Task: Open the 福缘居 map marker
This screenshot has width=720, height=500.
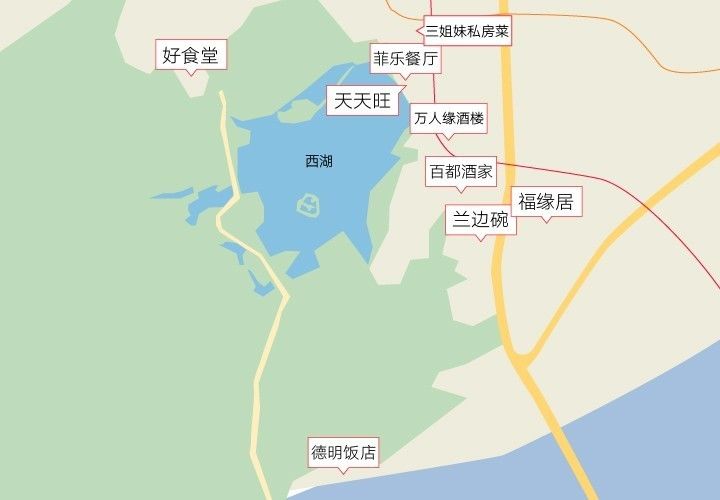Action: click(x=545, y=202)
